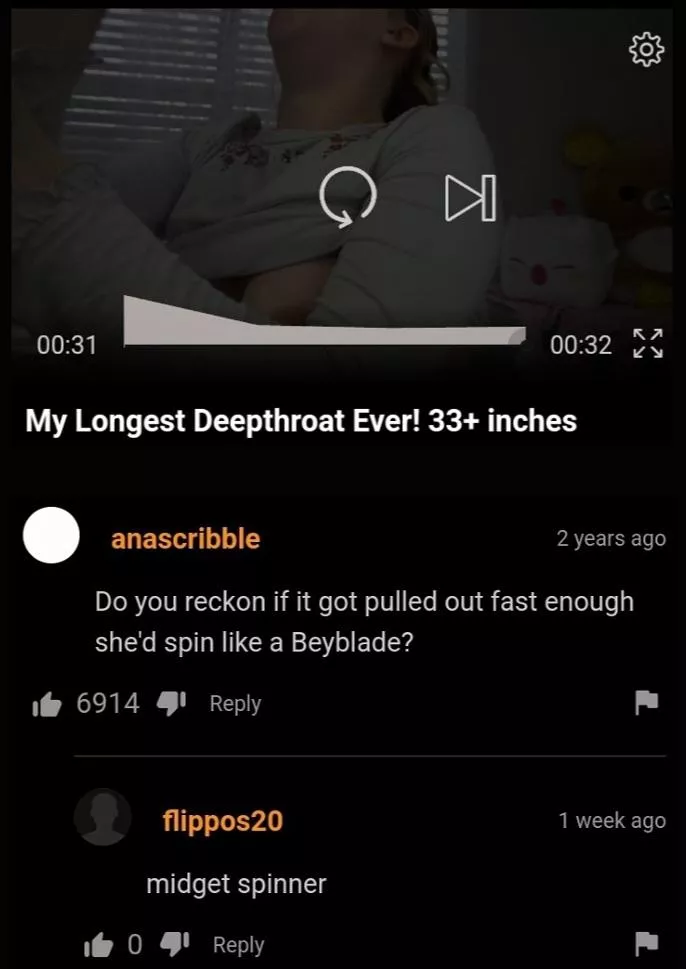Report flippos20's comment with the flag

647,945
